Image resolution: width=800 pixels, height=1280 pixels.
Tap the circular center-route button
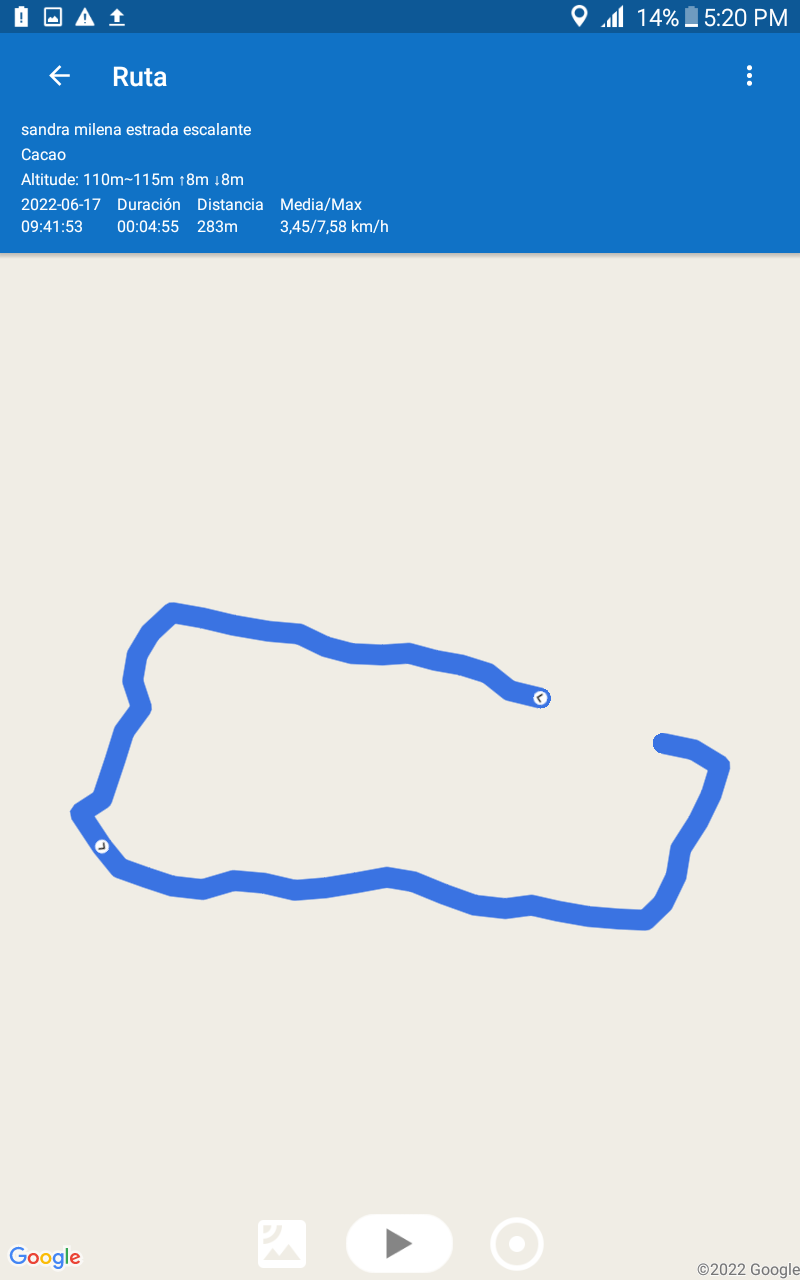tap(517, 1244)
